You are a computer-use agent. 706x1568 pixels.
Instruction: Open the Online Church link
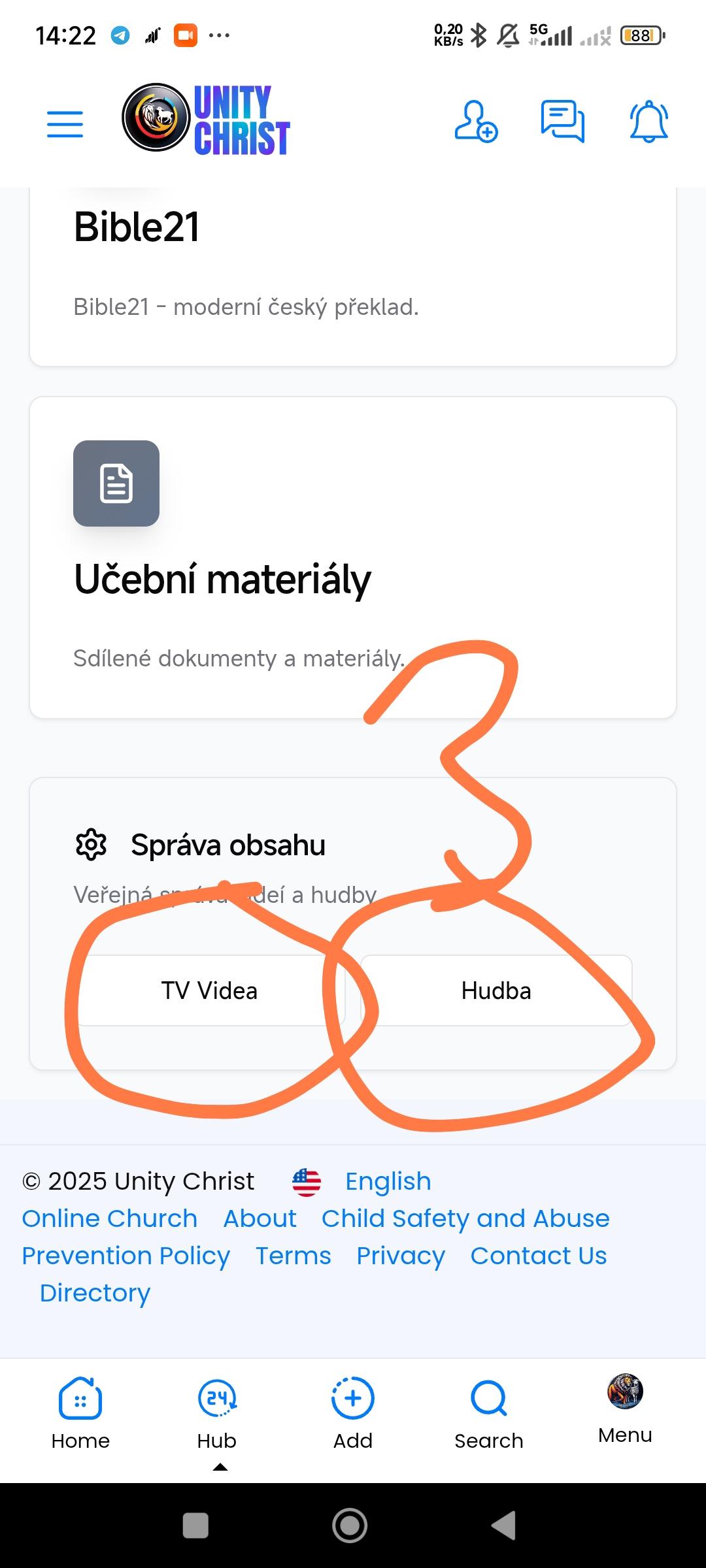pos(109,1218)
